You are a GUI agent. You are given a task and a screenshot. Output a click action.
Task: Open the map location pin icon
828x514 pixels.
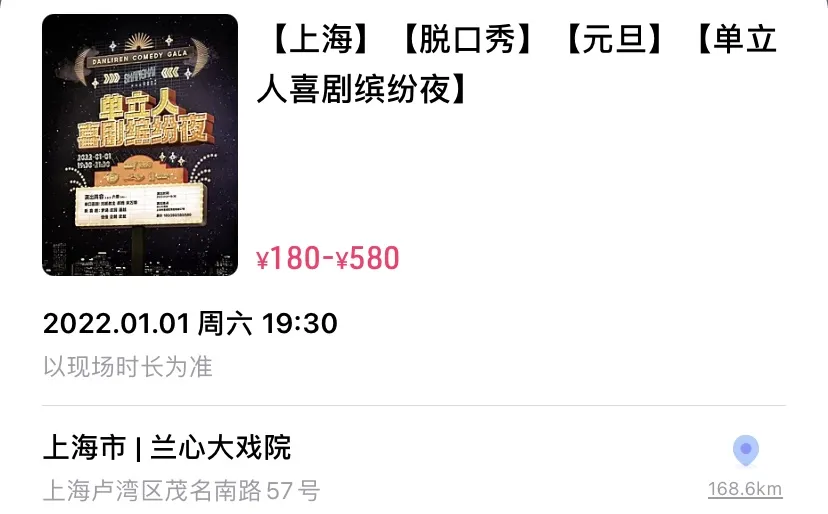pyautogui.click(x=745, y=451)
